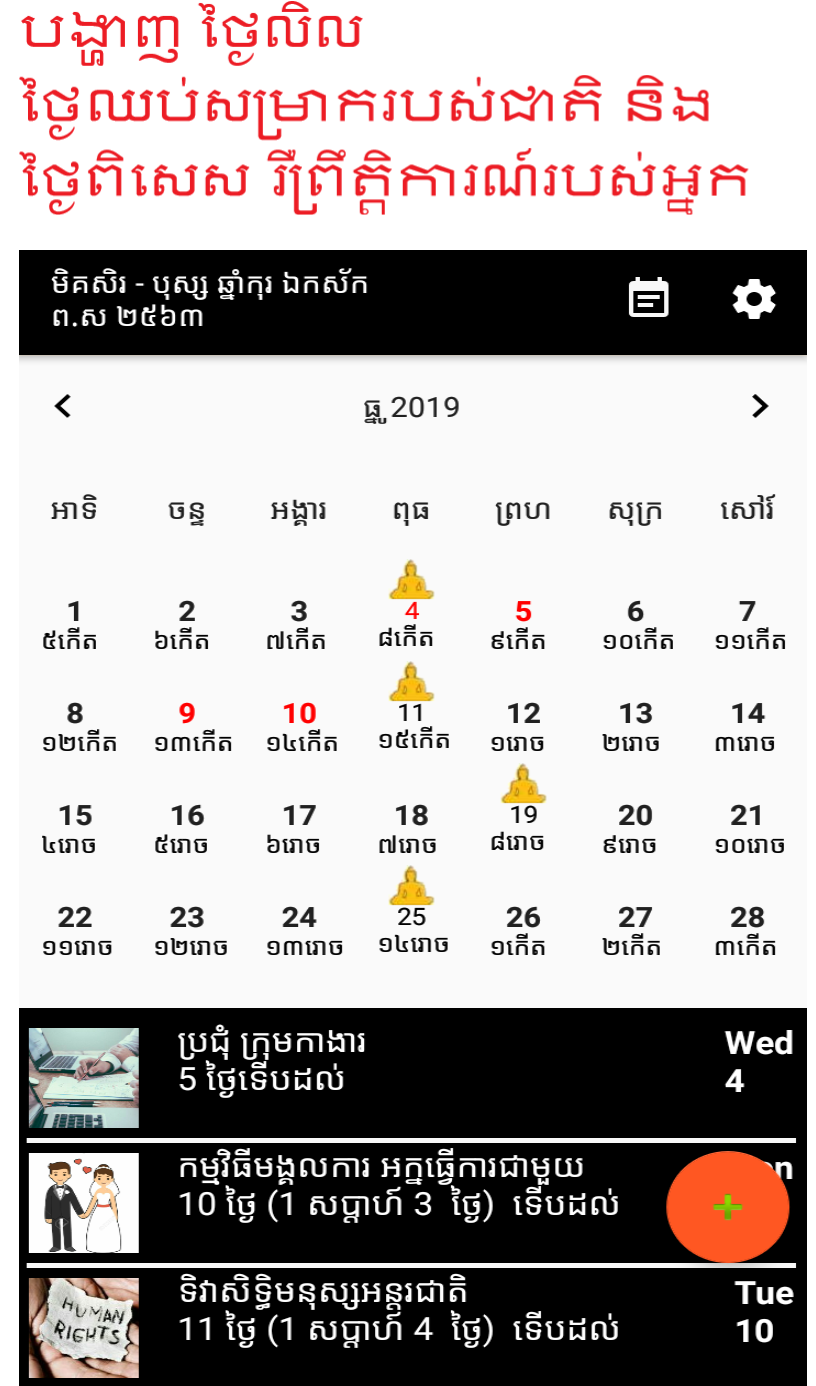
Task: Open the Human Rights Day event on Tue 10
Action: (x=411, y=1326)
